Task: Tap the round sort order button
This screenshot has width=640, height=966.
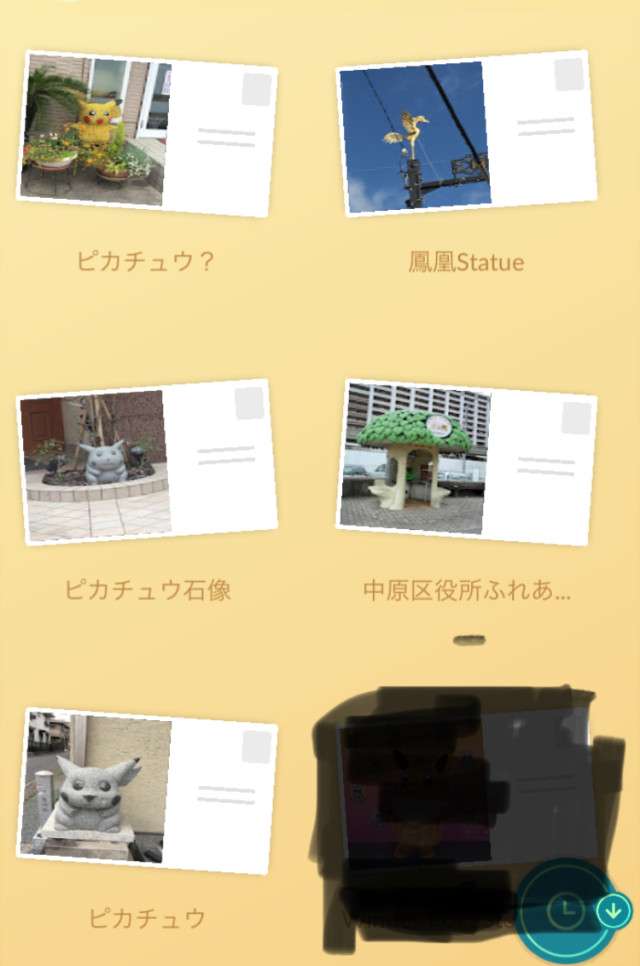Action: click(567, 908)
